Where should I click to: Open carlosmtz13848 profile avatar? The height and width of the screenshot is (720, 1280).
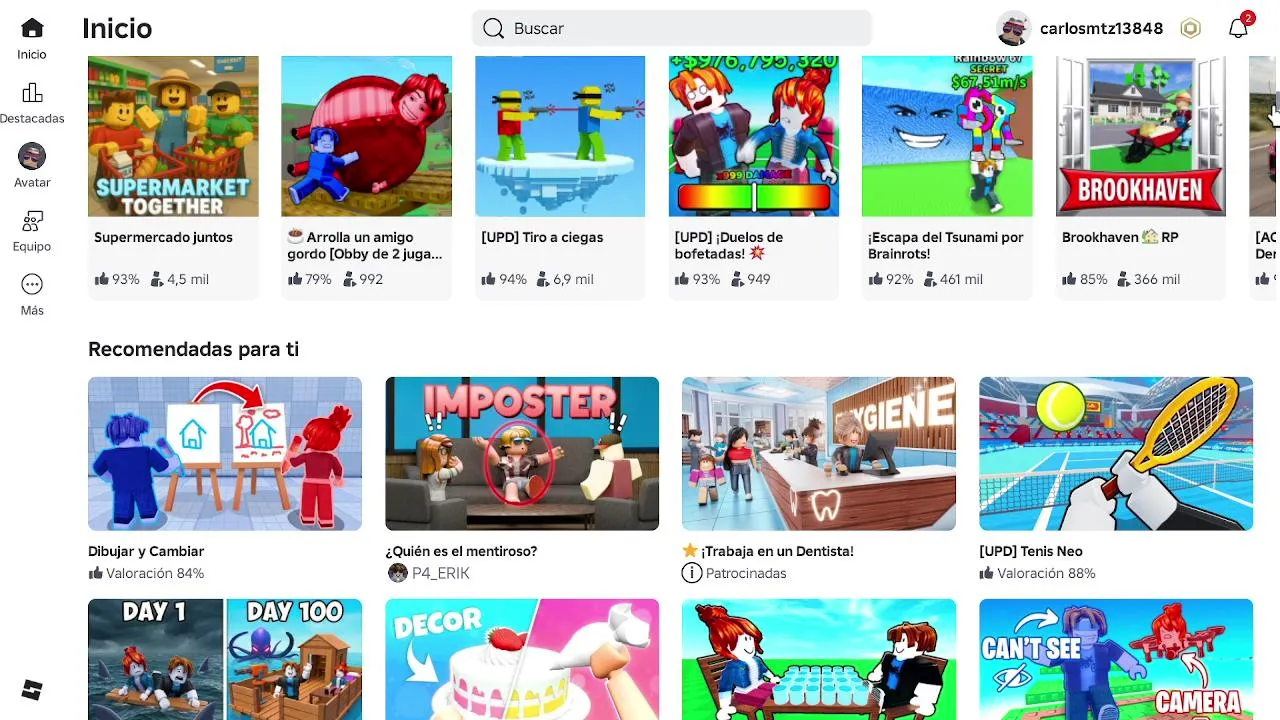point(1014,28)
